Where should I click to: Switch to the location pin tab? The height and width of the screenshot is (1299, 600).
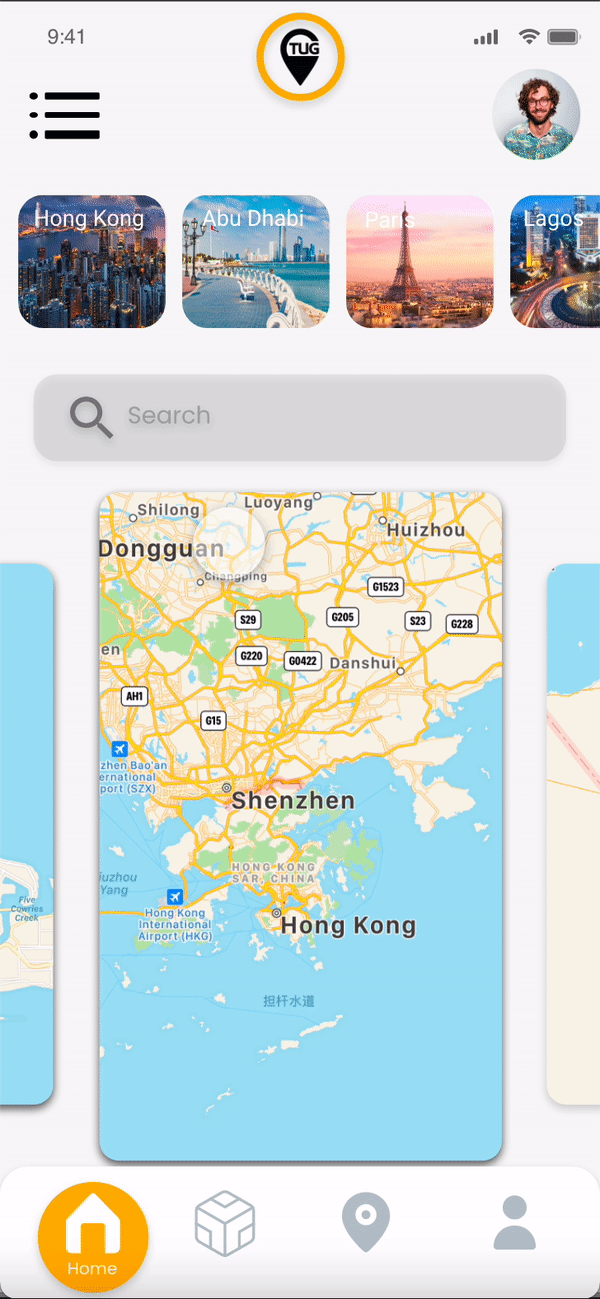(365, 1221)
